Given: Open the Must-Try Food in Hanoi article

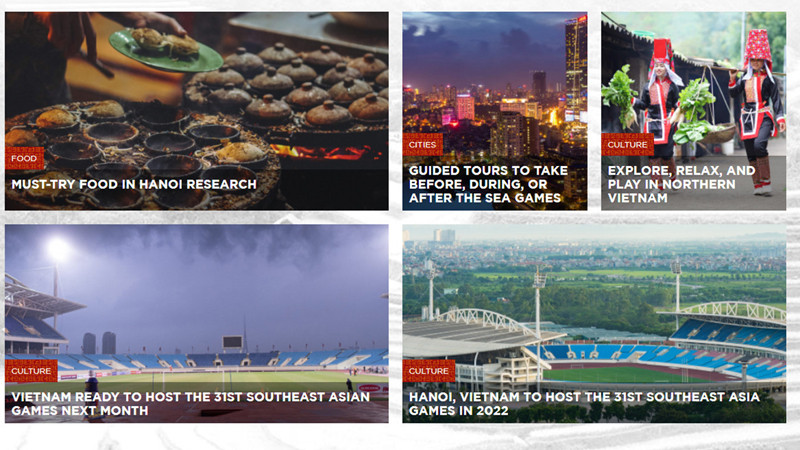Looking at the screenshot, I should (134, 184).
